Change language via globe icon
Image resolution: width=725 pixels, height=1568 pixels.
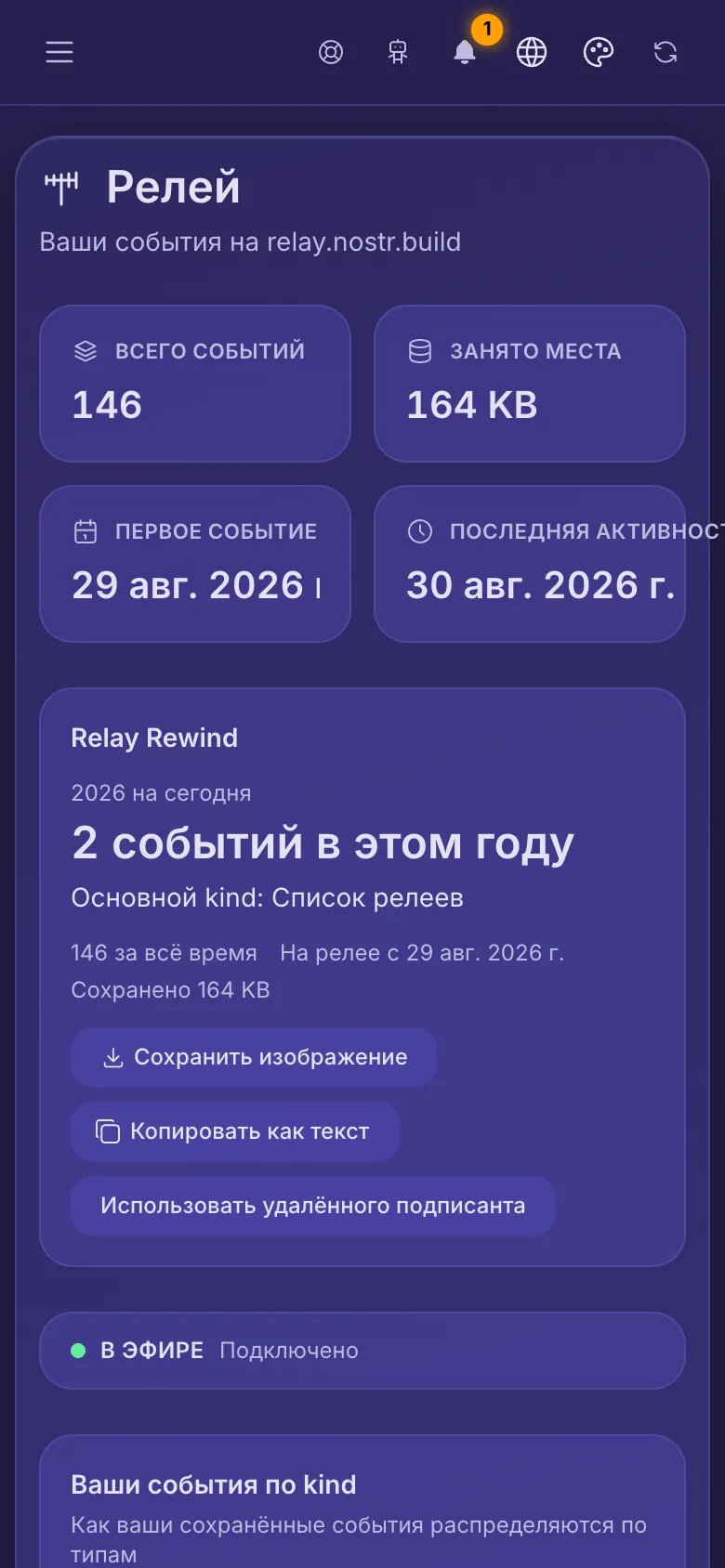532,52
